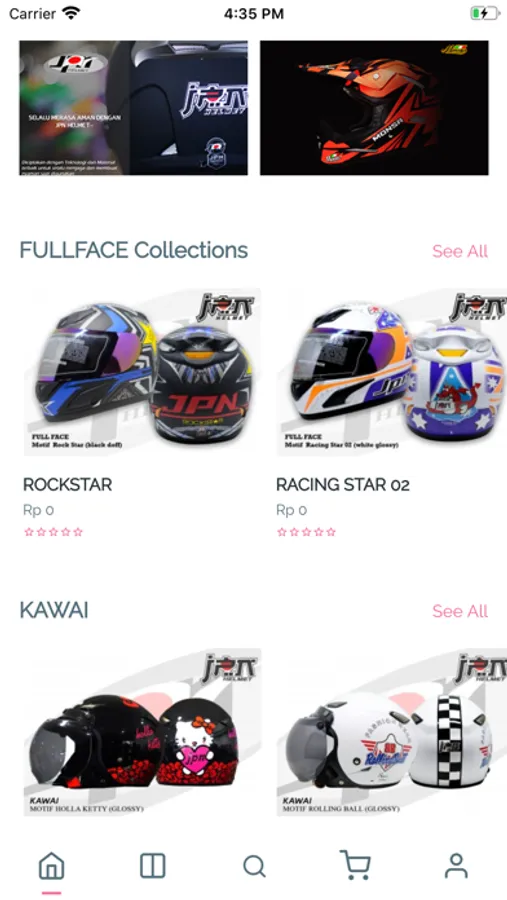Image resolution: width=507 pixels, height=900 pixels.
Task: See all KAWAI helmets
Action: [460, 611]
